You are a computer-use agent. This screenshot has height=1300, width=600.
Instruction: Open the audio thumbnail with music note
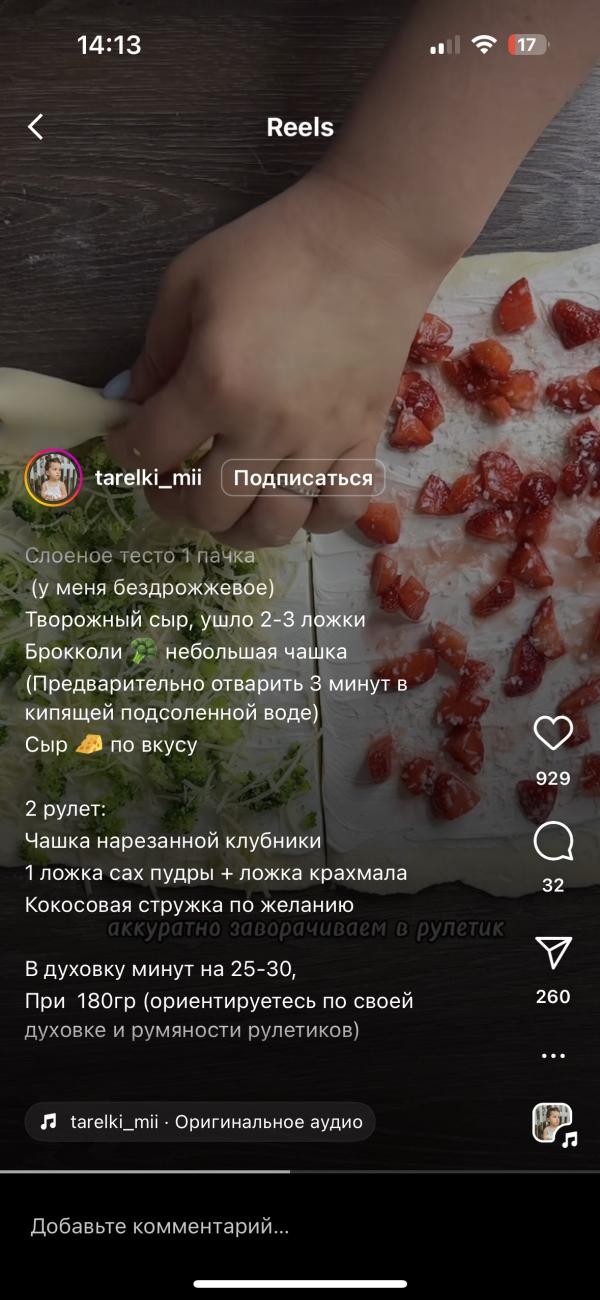click(553, 1123)
